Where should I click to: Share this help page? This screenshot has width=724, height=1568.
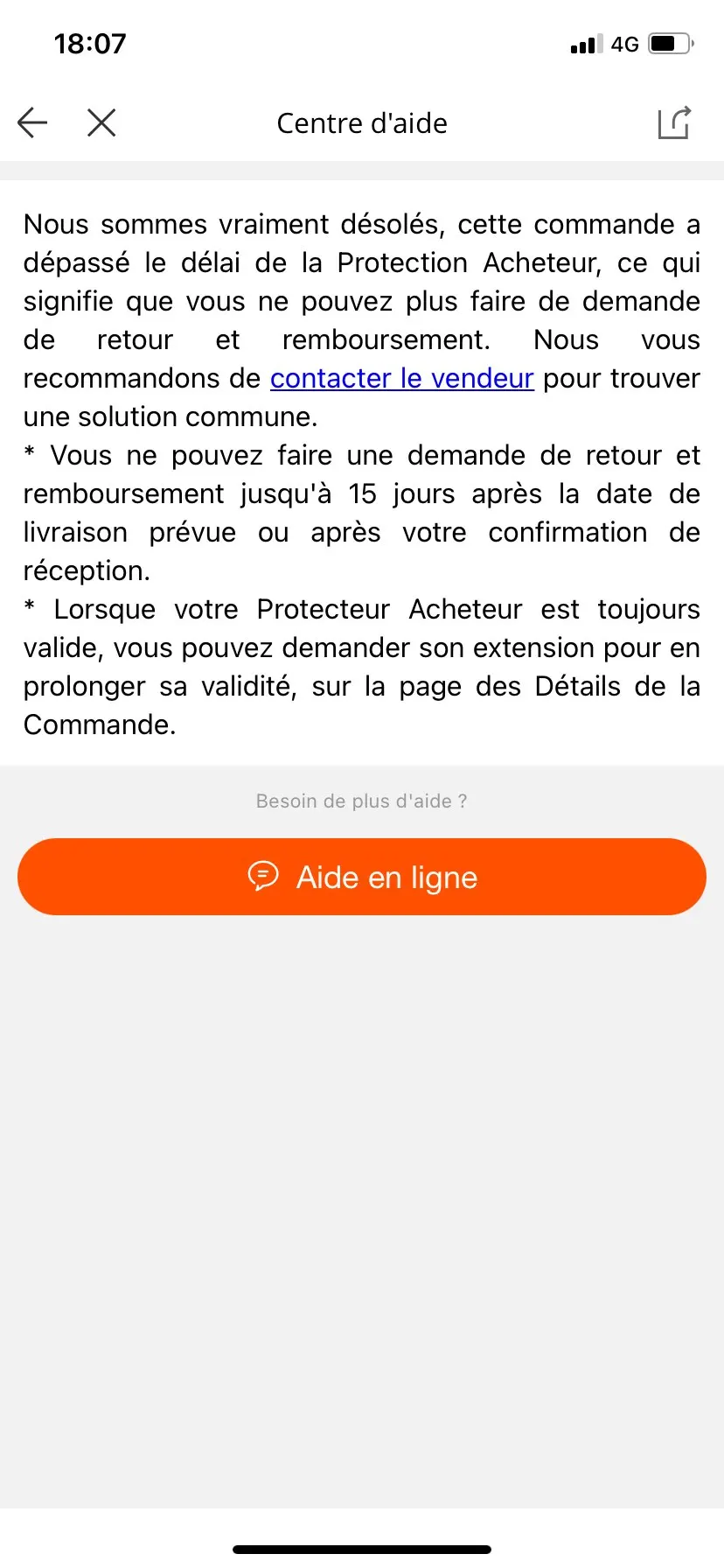pyautogui.click(x=674, y=122)
